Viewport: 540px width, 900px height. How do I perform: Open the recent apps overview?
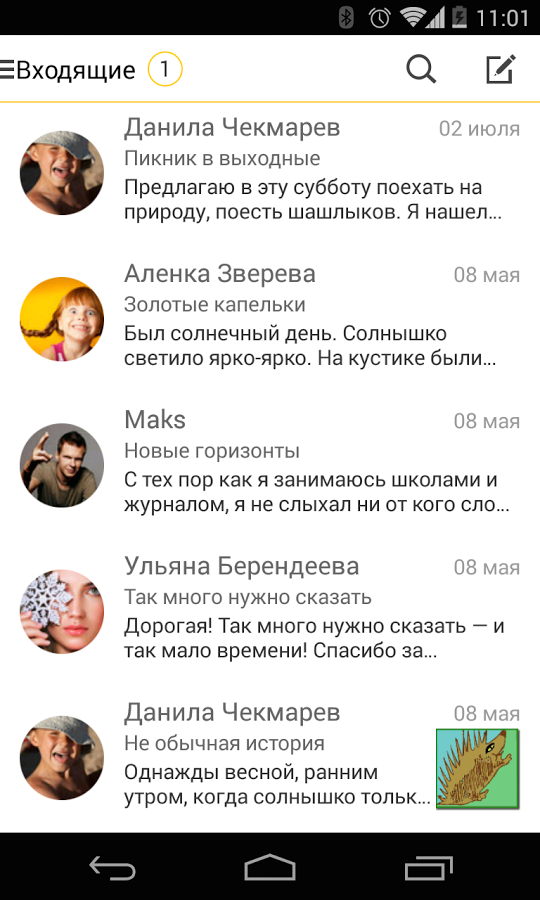tap(429, 868)
